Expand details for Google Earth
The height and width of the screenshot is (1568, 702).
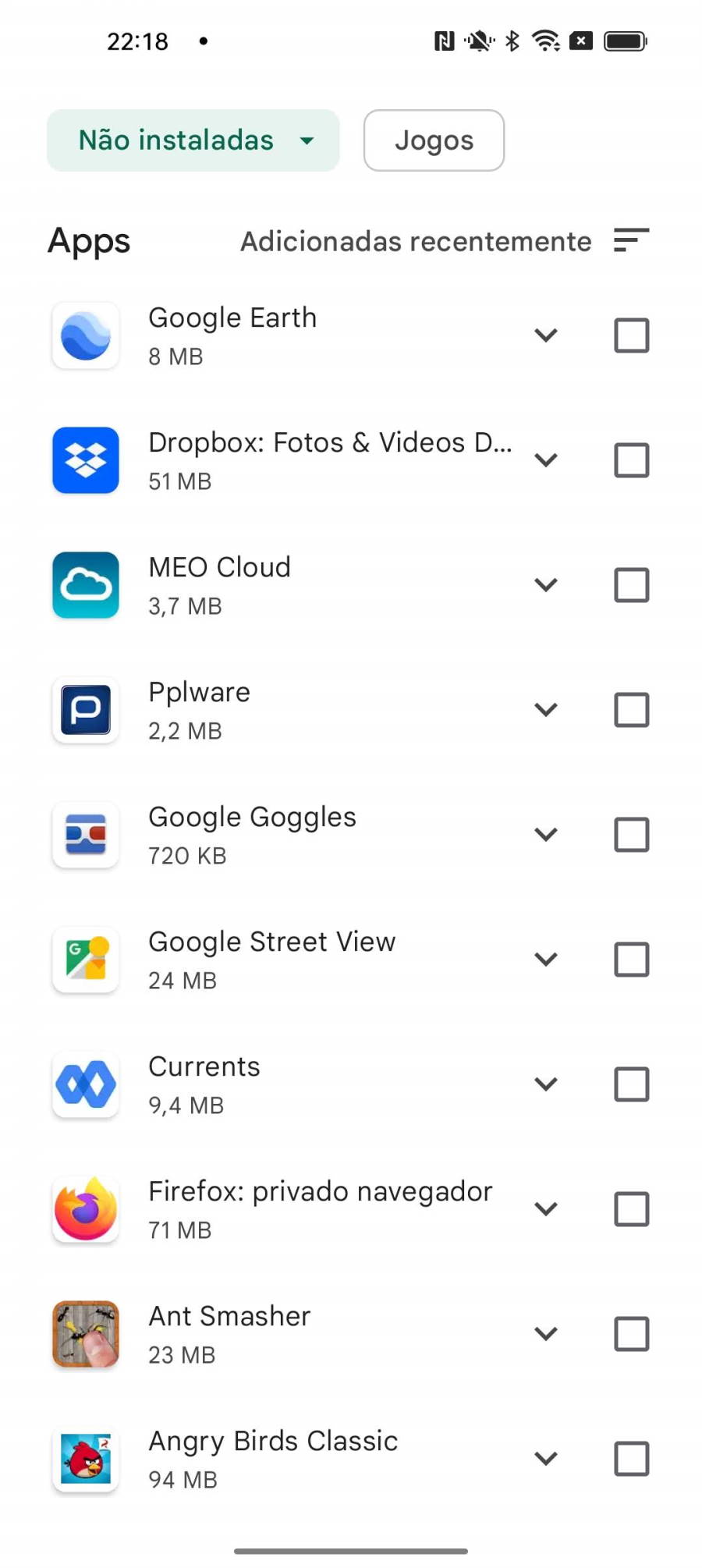pyautogui.click(x=546, y=335)
